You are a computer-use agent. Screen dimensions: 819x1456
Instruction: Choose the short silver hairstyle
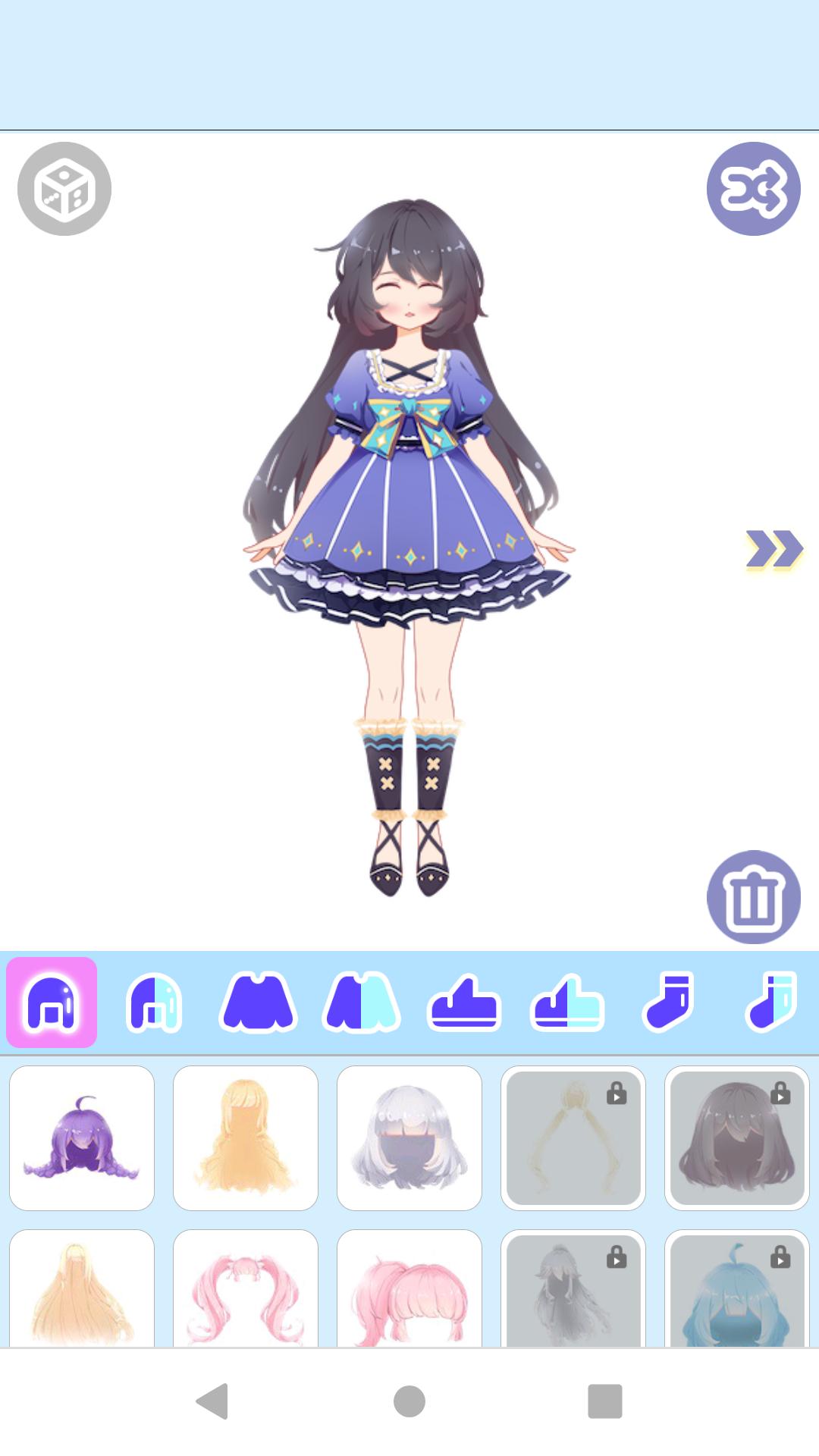coord(409,1138)
